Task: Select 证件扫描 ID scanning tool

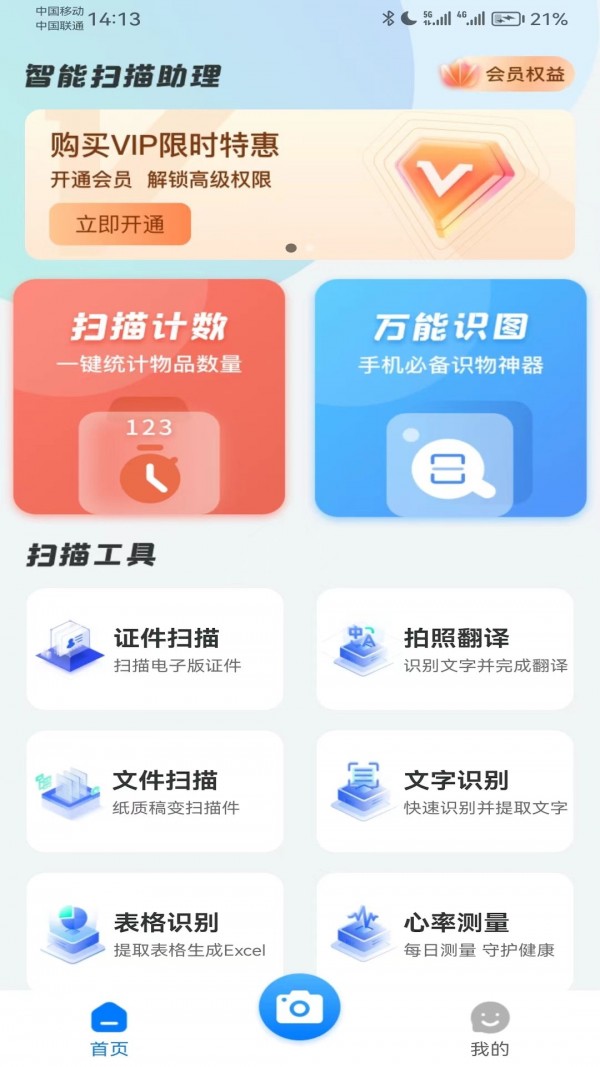Action: tap(155, 649)
